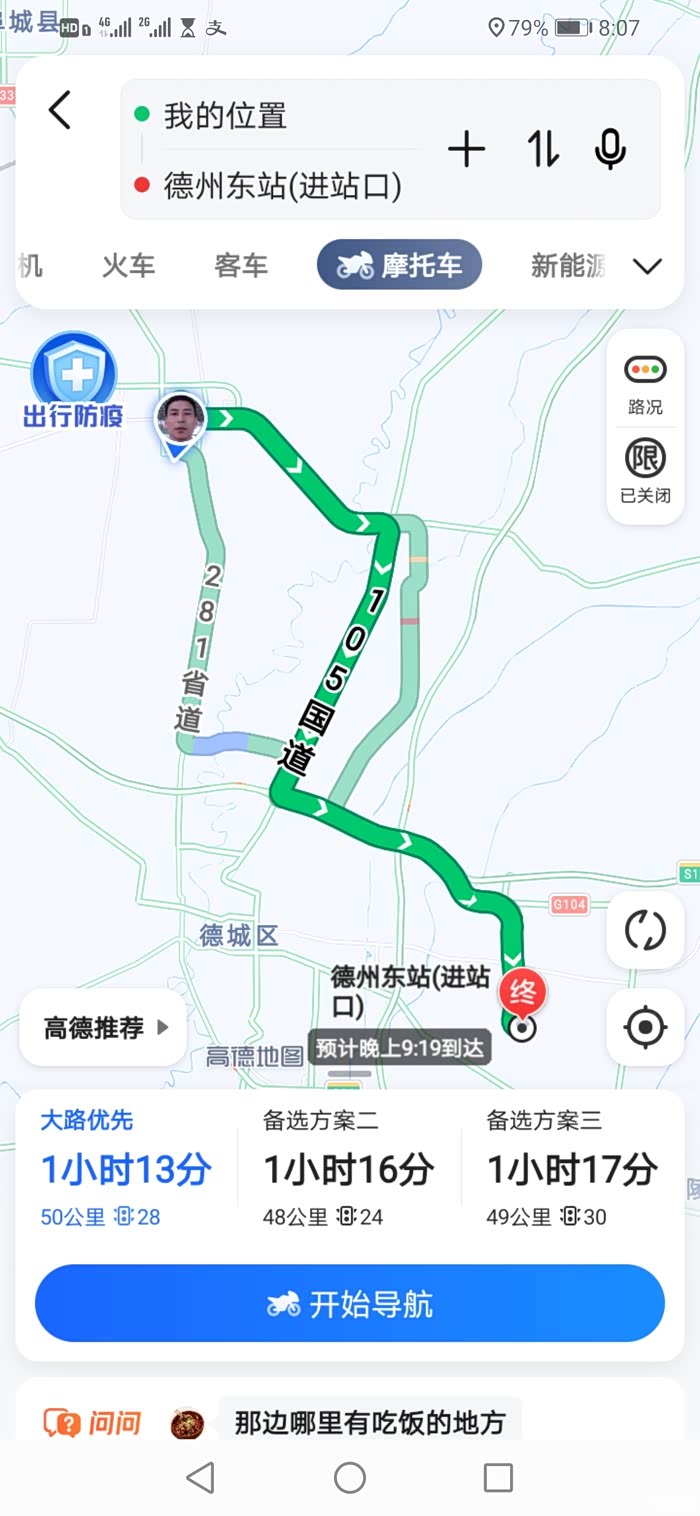Open 高德推荐 route preferences
Screen dimensions: 700x1516
104,1028
